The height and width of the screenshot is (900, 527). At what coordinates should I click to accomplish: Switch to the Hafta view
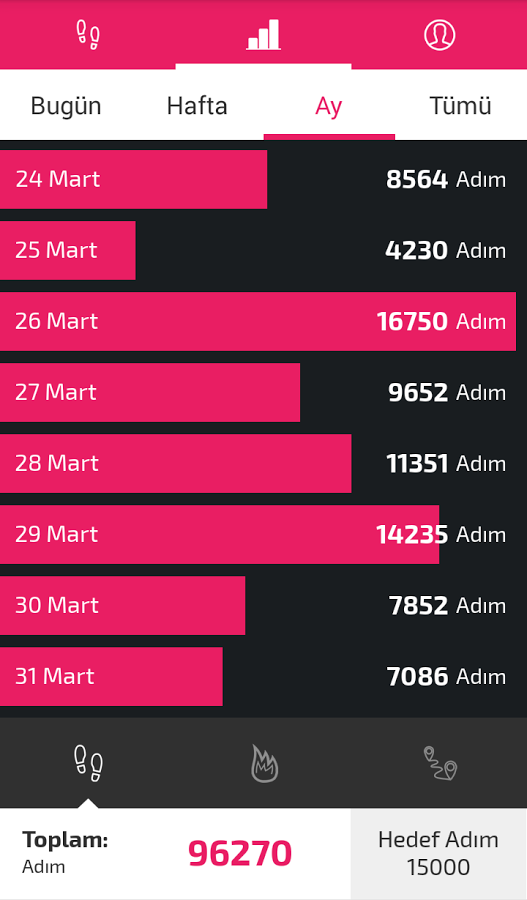[197, 106]
